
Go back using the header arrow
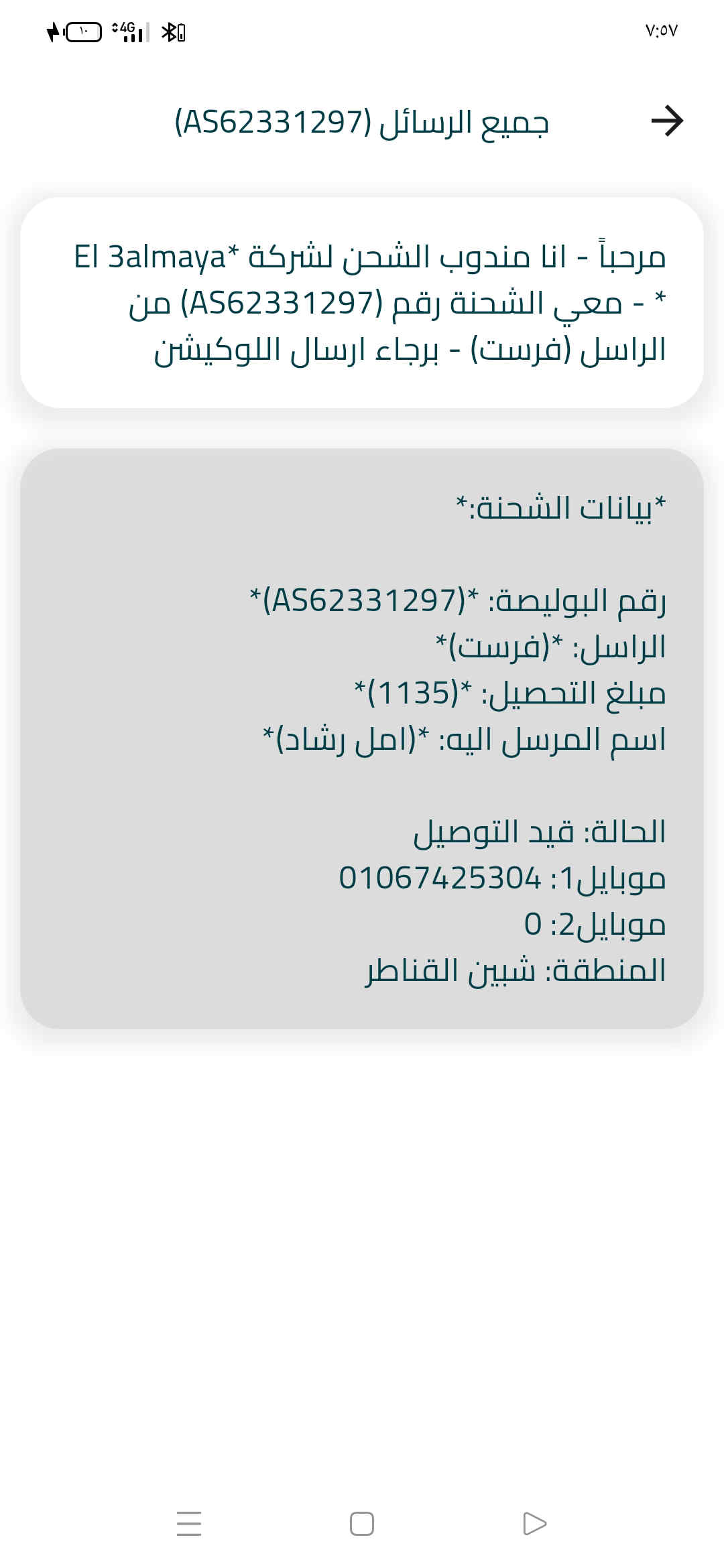coord(666,121)
